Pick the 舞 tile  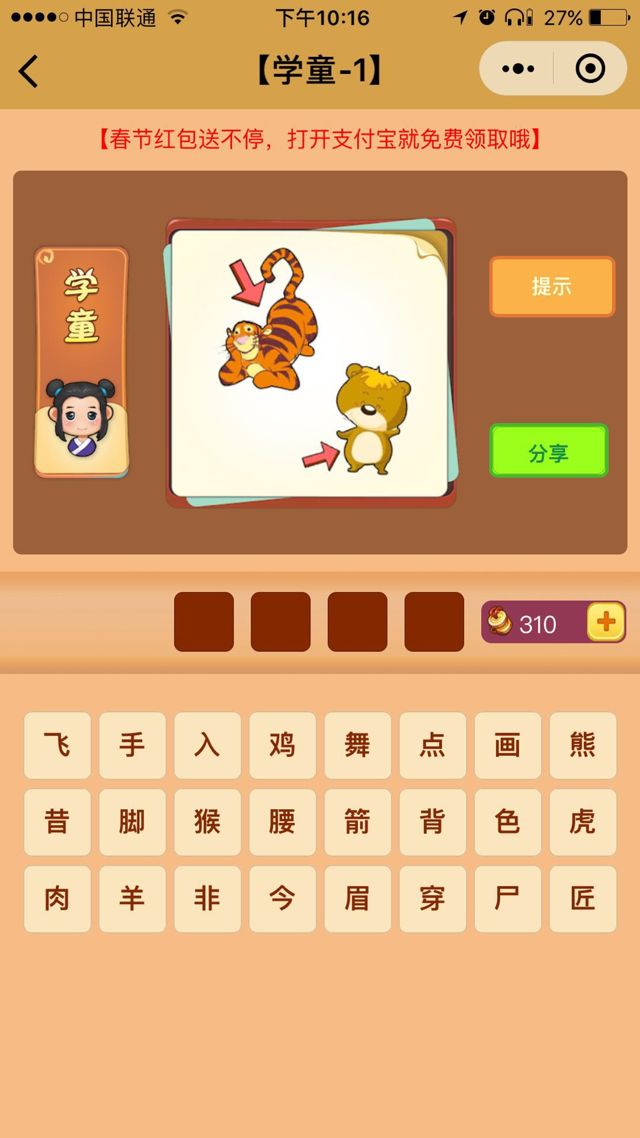point(357,746)
